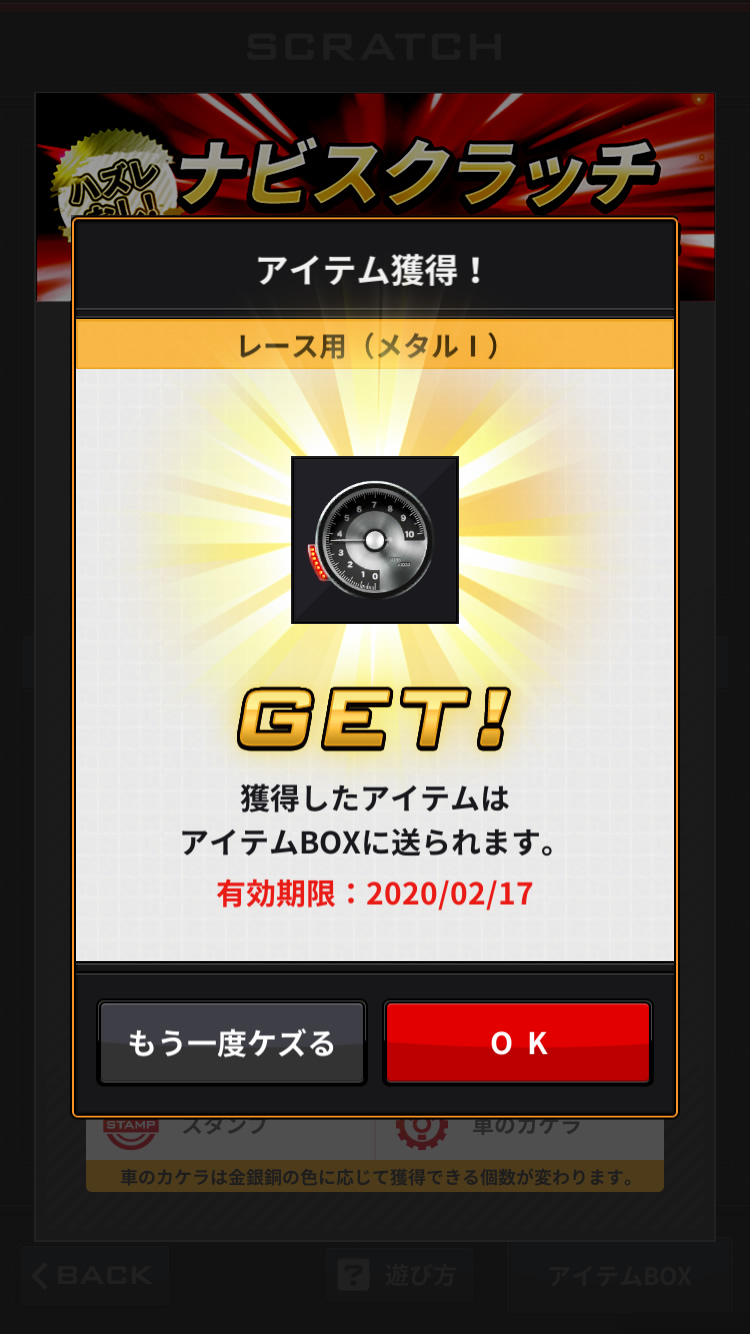Tap the もう一度ケズる button
The height and width of the screenshot is (1334, 750).
232,1043
